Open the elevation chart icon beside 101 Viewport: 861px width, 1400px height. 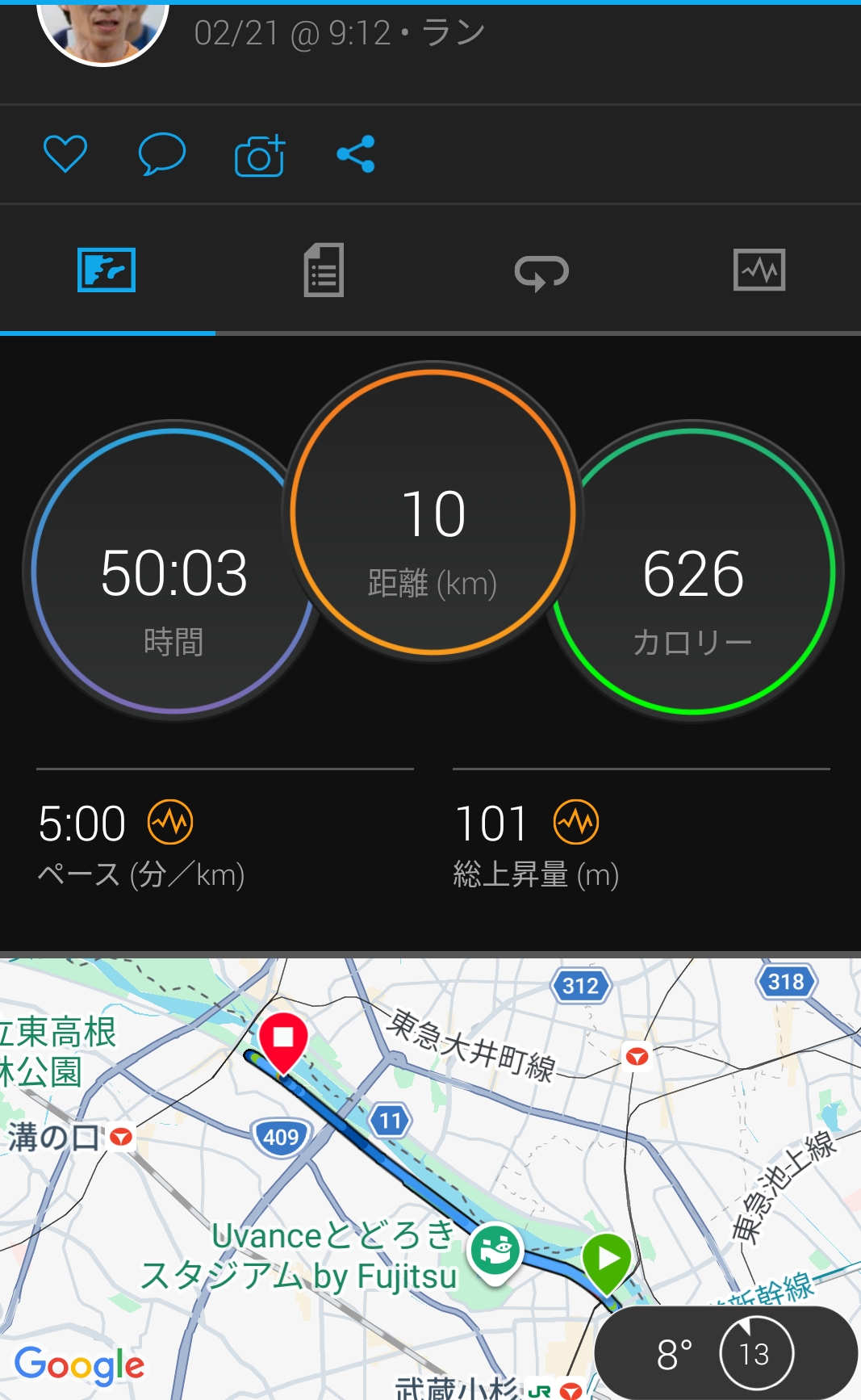[576, 822]
